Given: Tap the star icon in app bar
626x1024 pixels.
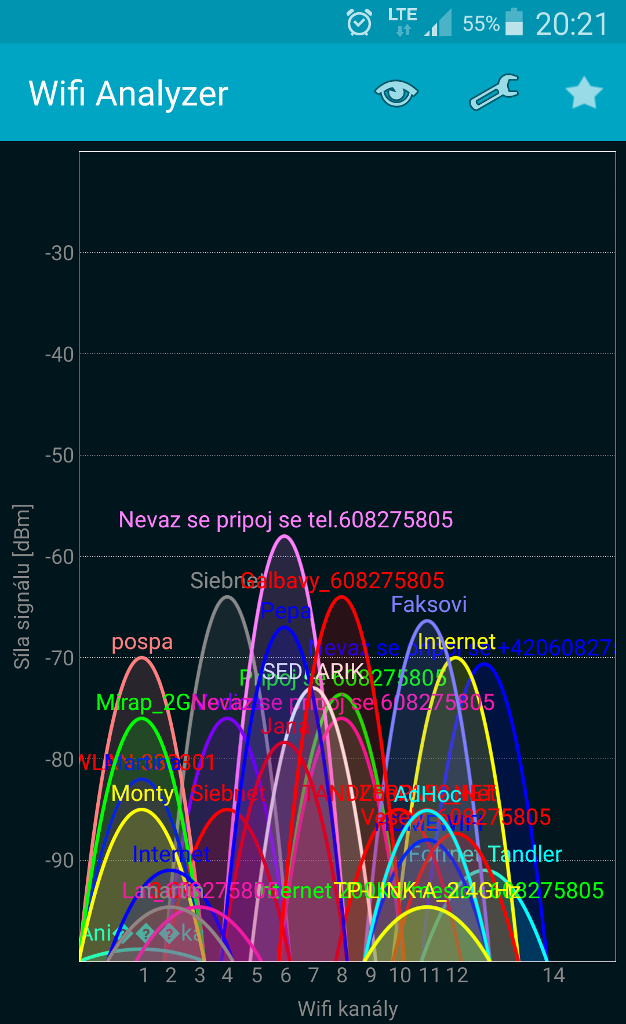Looking at the screenshot, I should point(584,94).
